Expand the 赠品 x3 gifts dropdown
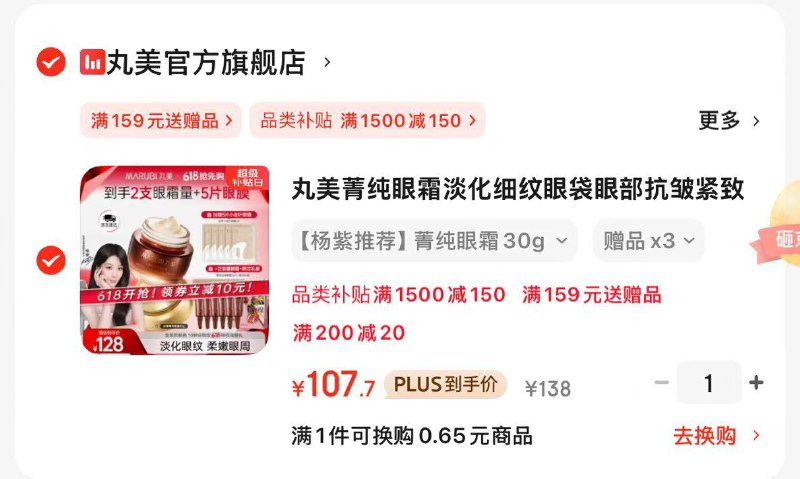This screenshot has width=800, height=479. click(649, 241)
